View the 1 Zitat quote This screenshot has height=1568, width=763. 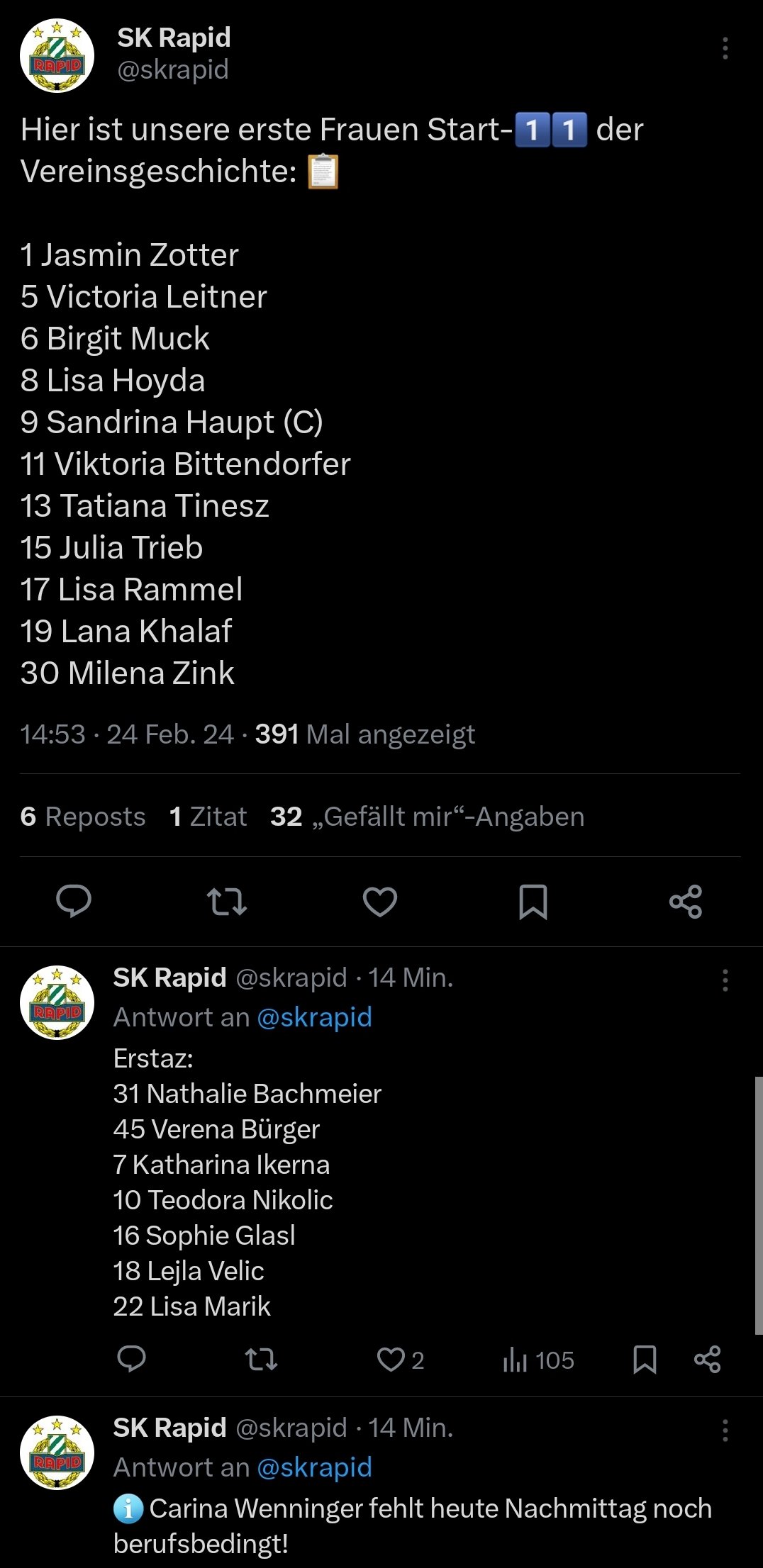(x=208, y=817)
